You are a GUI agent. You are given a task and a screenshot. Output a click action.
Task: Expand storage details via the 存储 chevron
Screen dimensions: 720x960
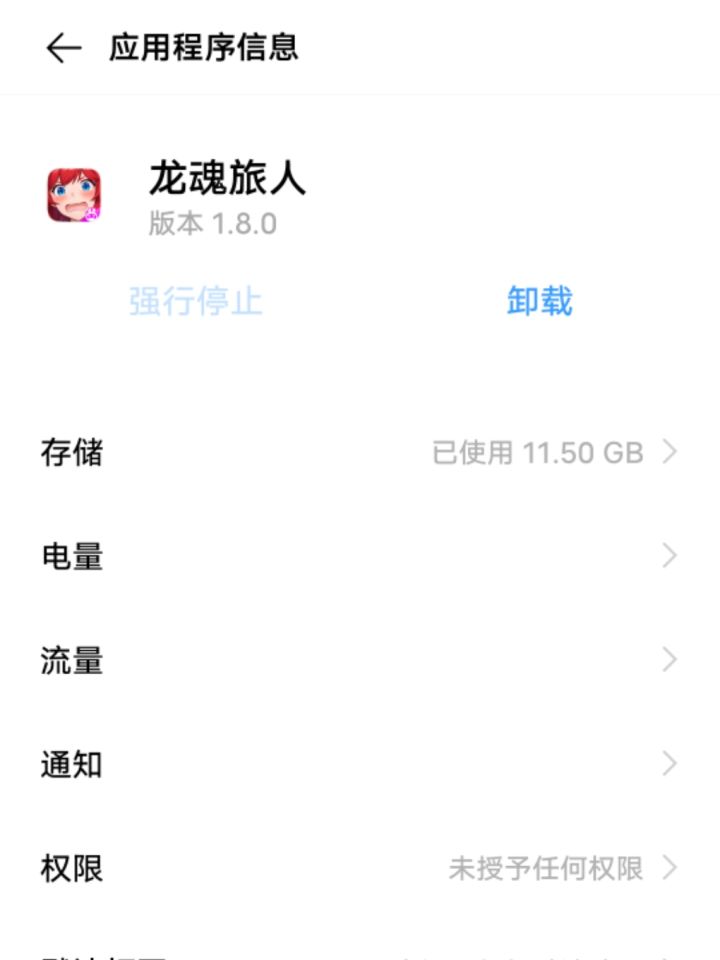pyautogui.click(x=668, y=453)
